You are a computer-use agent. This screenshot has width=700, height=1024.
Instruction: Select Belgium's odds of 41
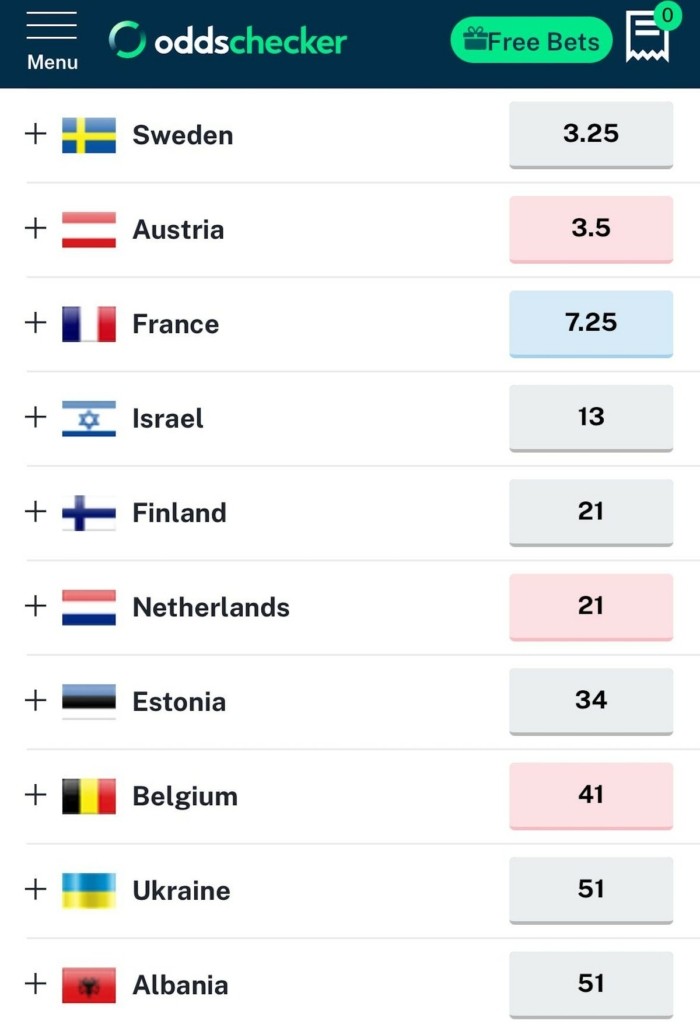point(591,795)
